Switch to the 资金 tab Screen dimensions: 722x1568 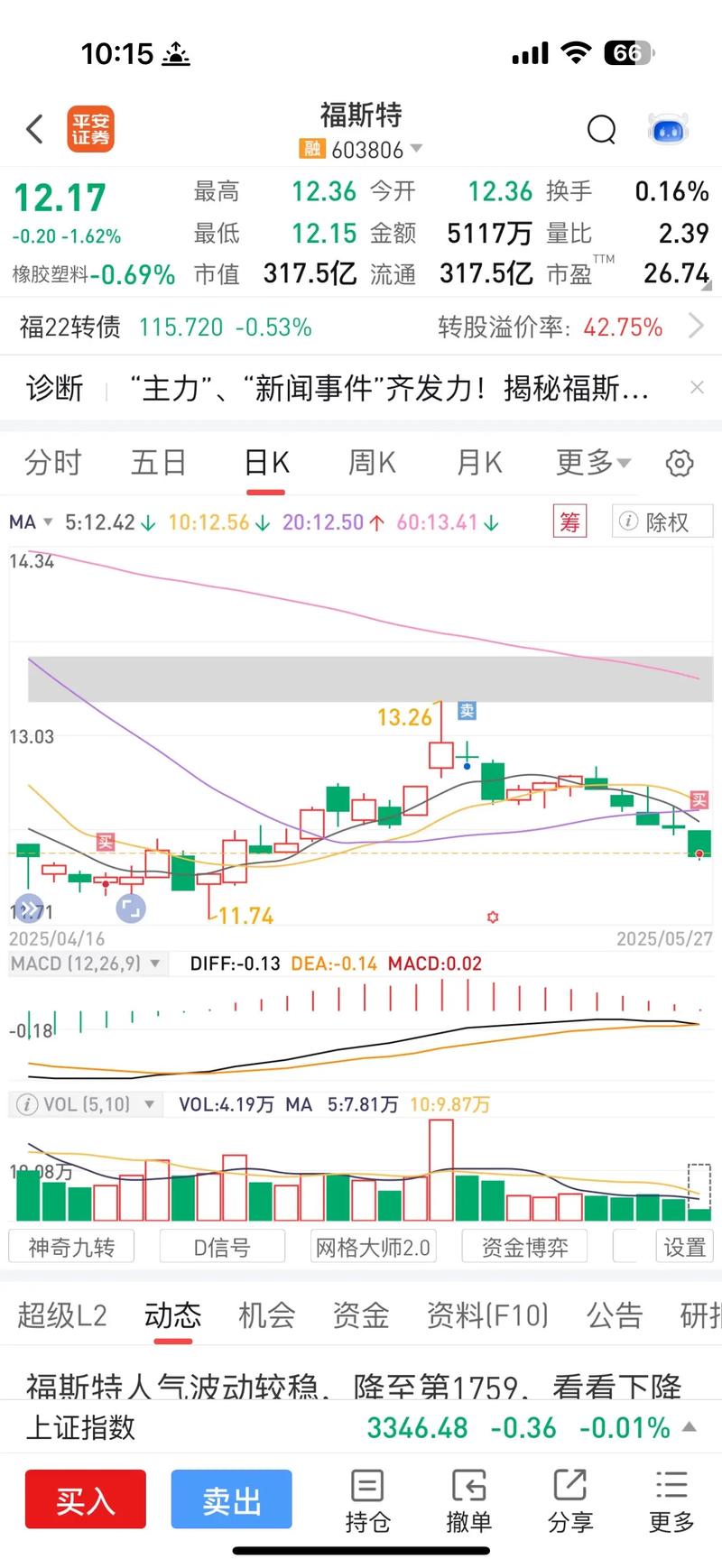pos(360,1316)
